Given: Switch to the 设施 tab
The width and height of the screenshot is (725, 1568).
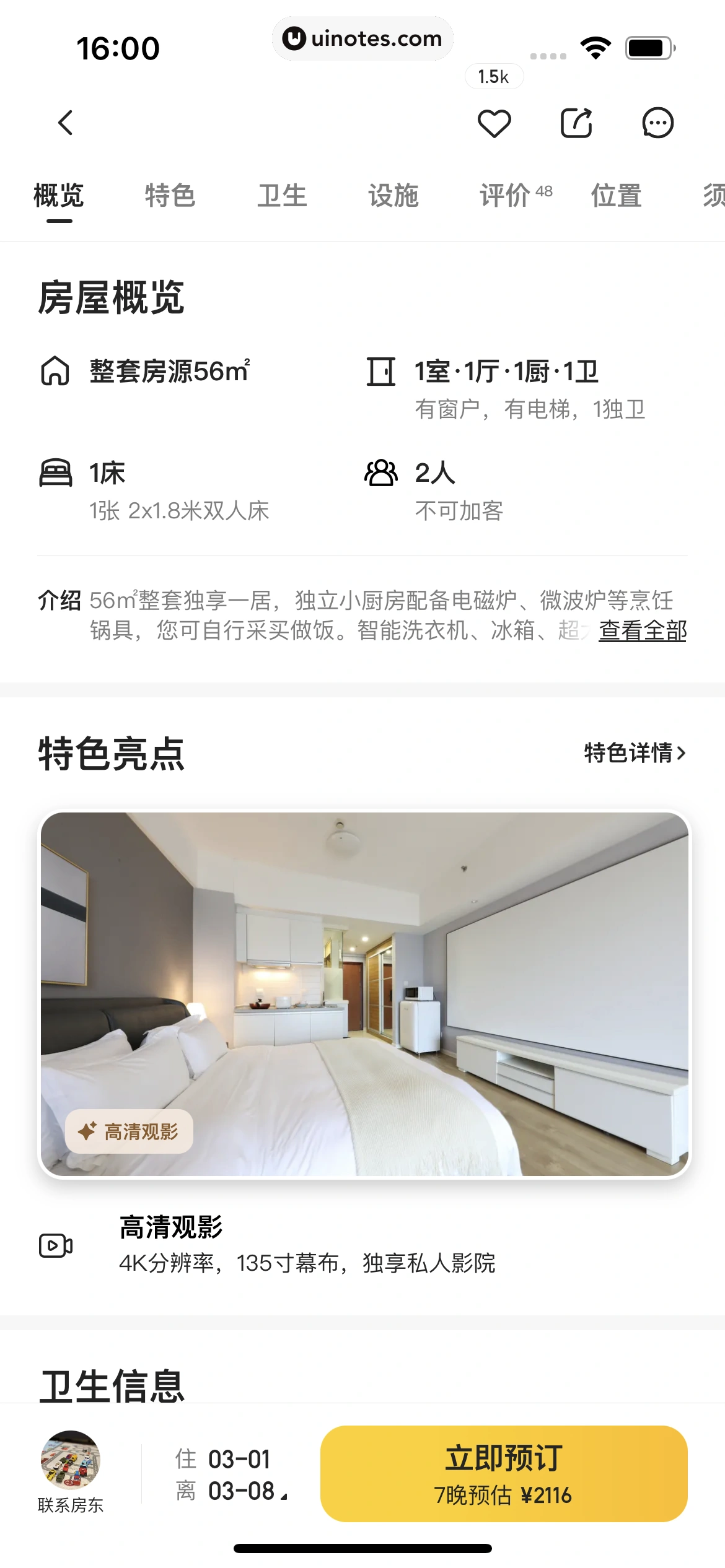Looking at the screenshot, I should pos(393,196).
